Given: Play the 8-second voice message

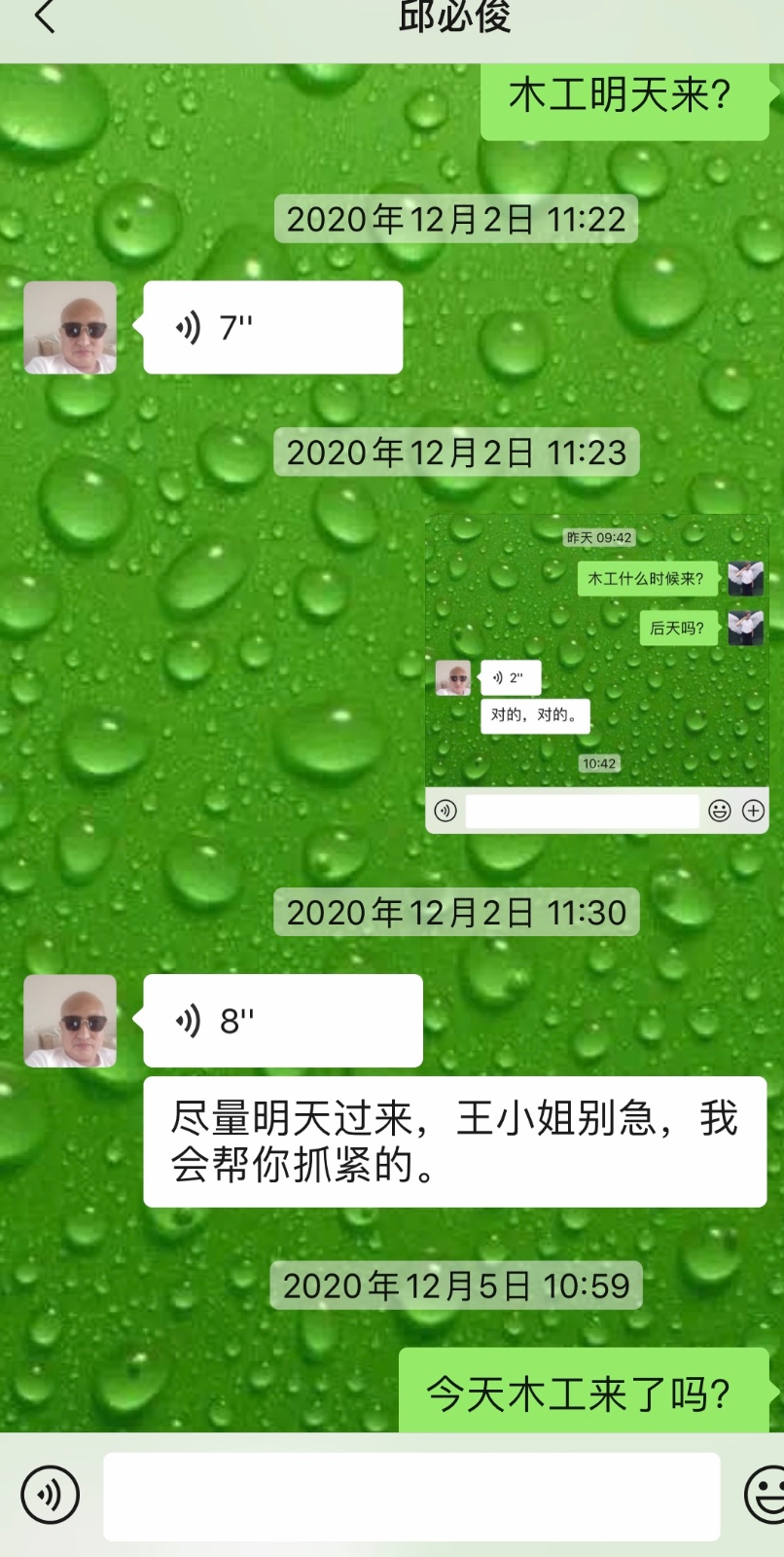Looking at the screenshot, I should [282, 1021].
